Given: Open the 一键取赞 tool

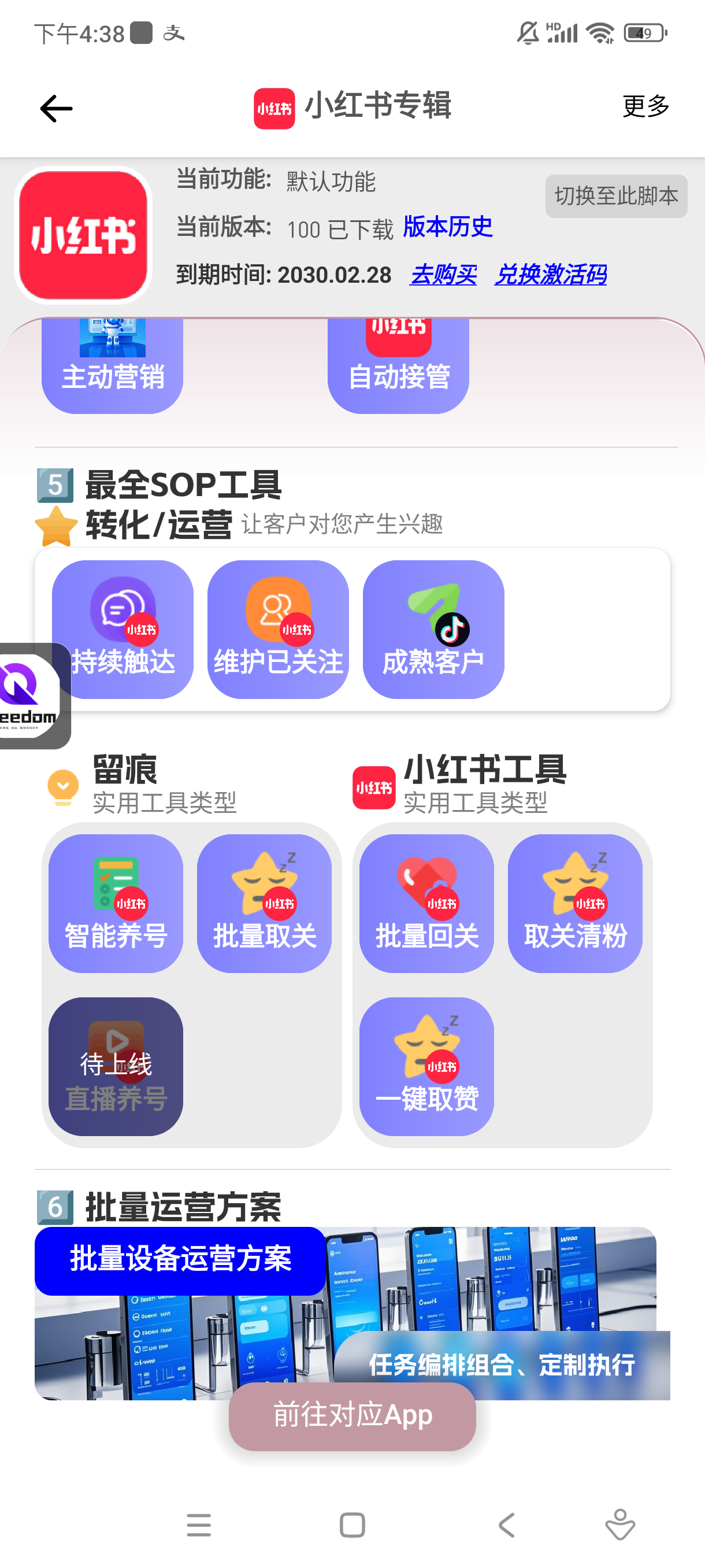Looking at the screenshot, I should (x=426, y=1065).
